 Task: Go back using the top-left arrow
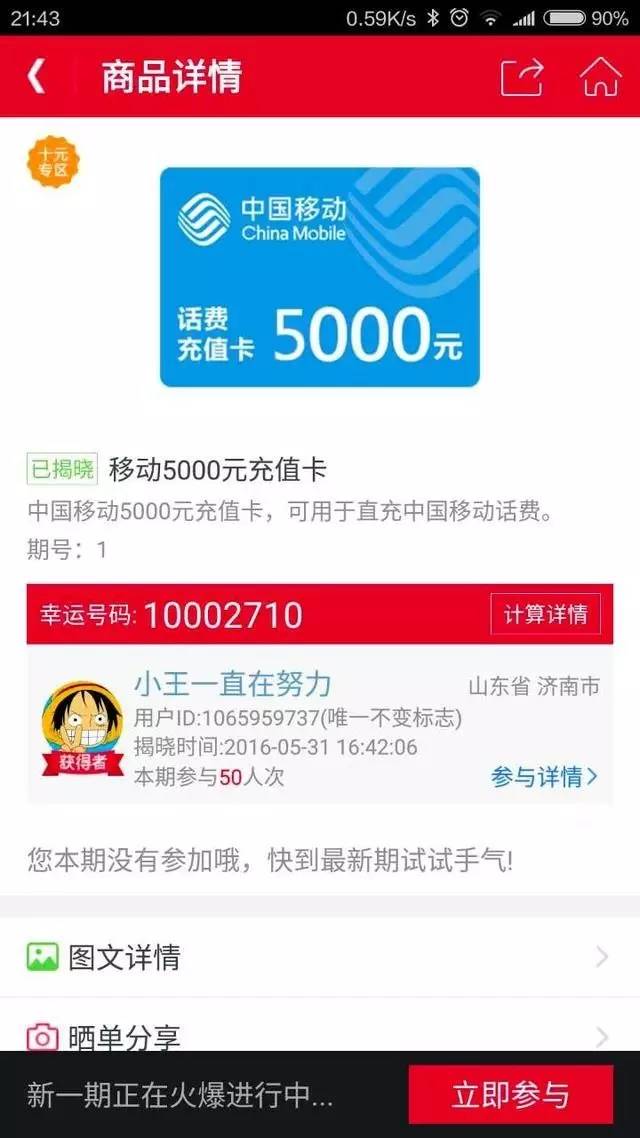[37, 77]
